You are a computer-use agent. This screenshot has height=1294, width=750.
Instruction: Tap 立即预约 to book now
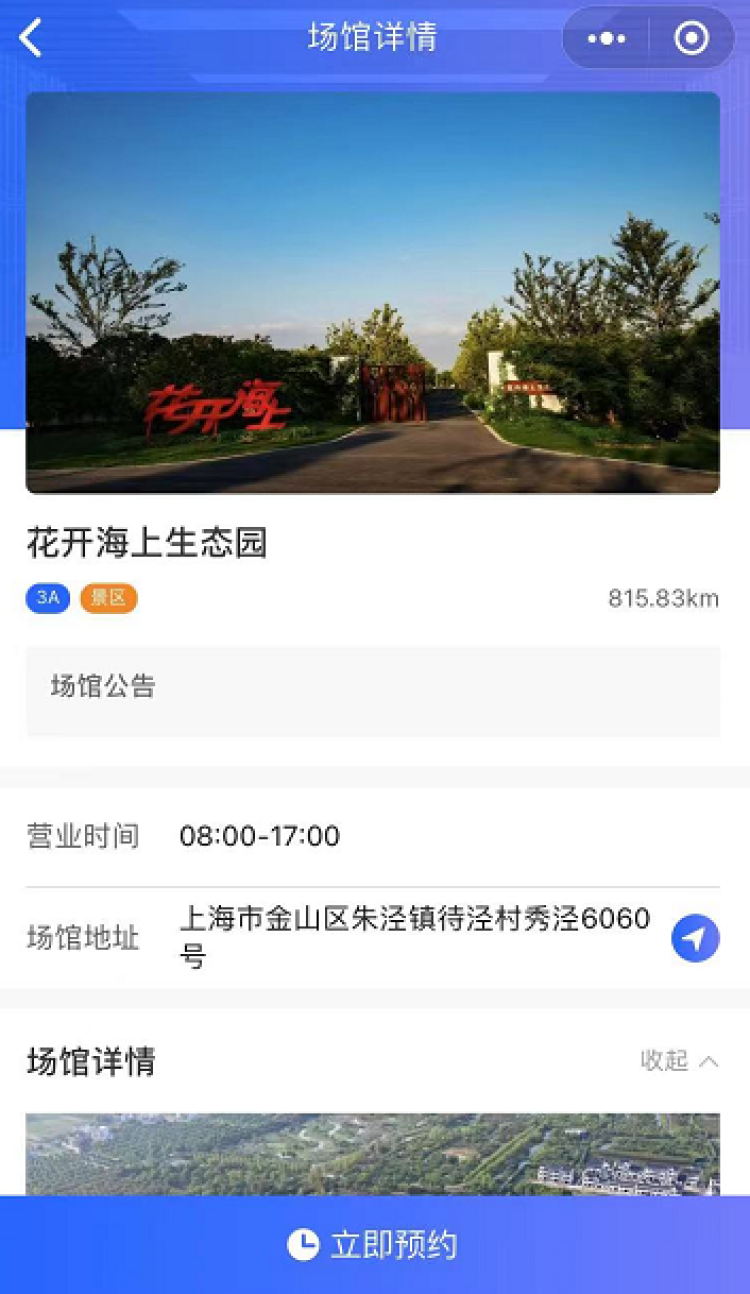[x=374, y=1245]
